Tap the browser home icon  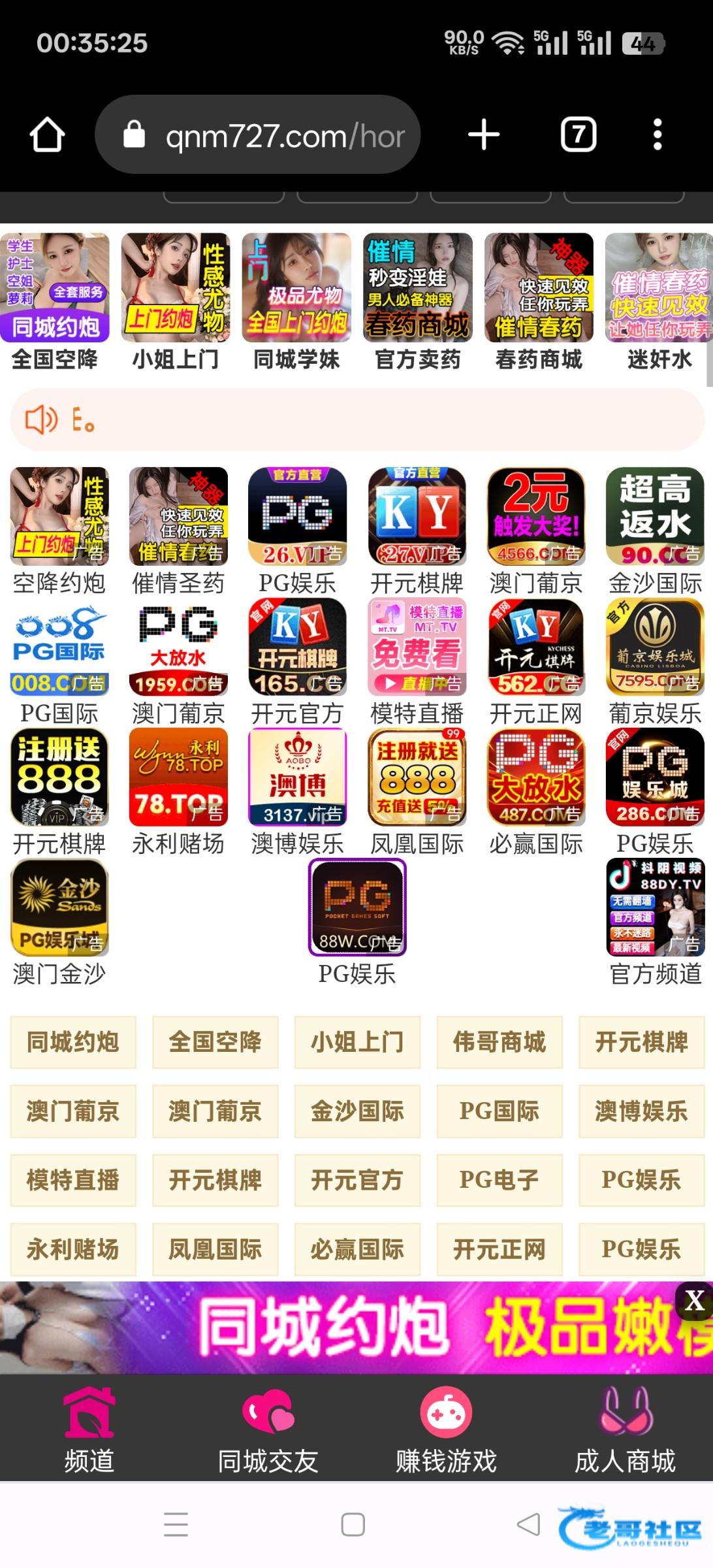pos(47,135)
